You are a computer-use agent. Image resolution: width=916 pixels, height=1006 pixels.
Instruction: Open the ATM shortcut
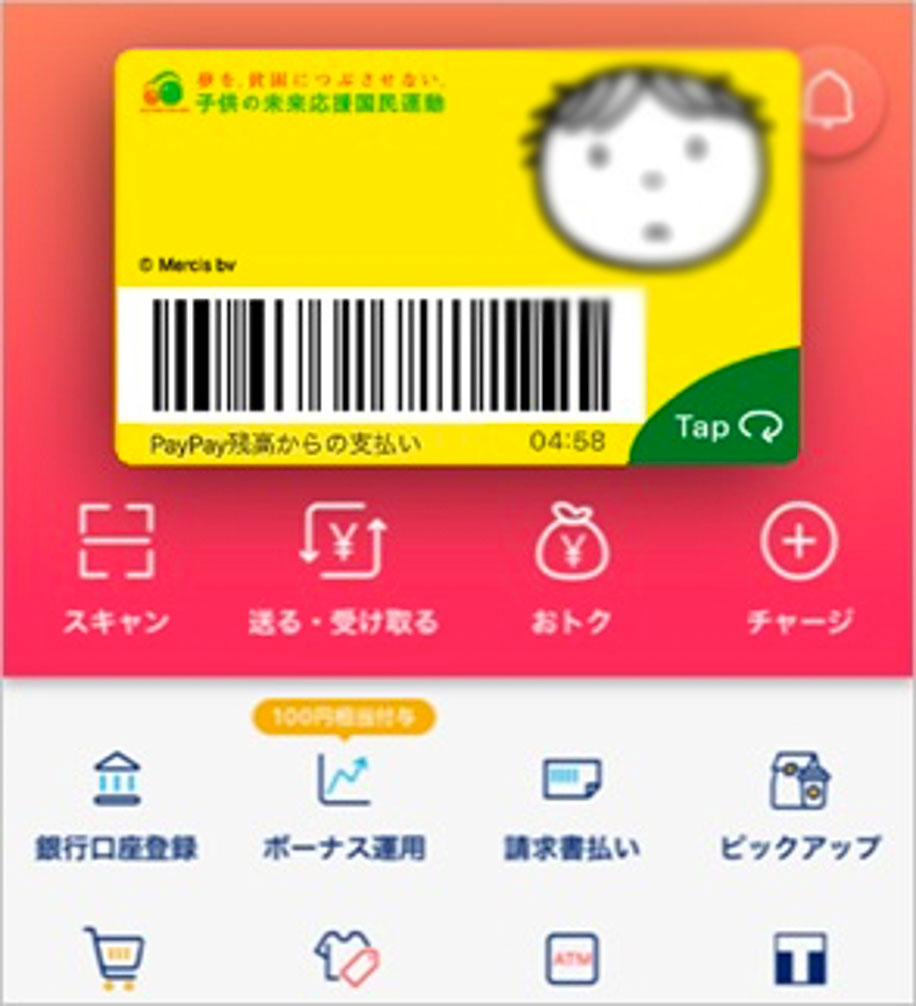coord(571,959)
